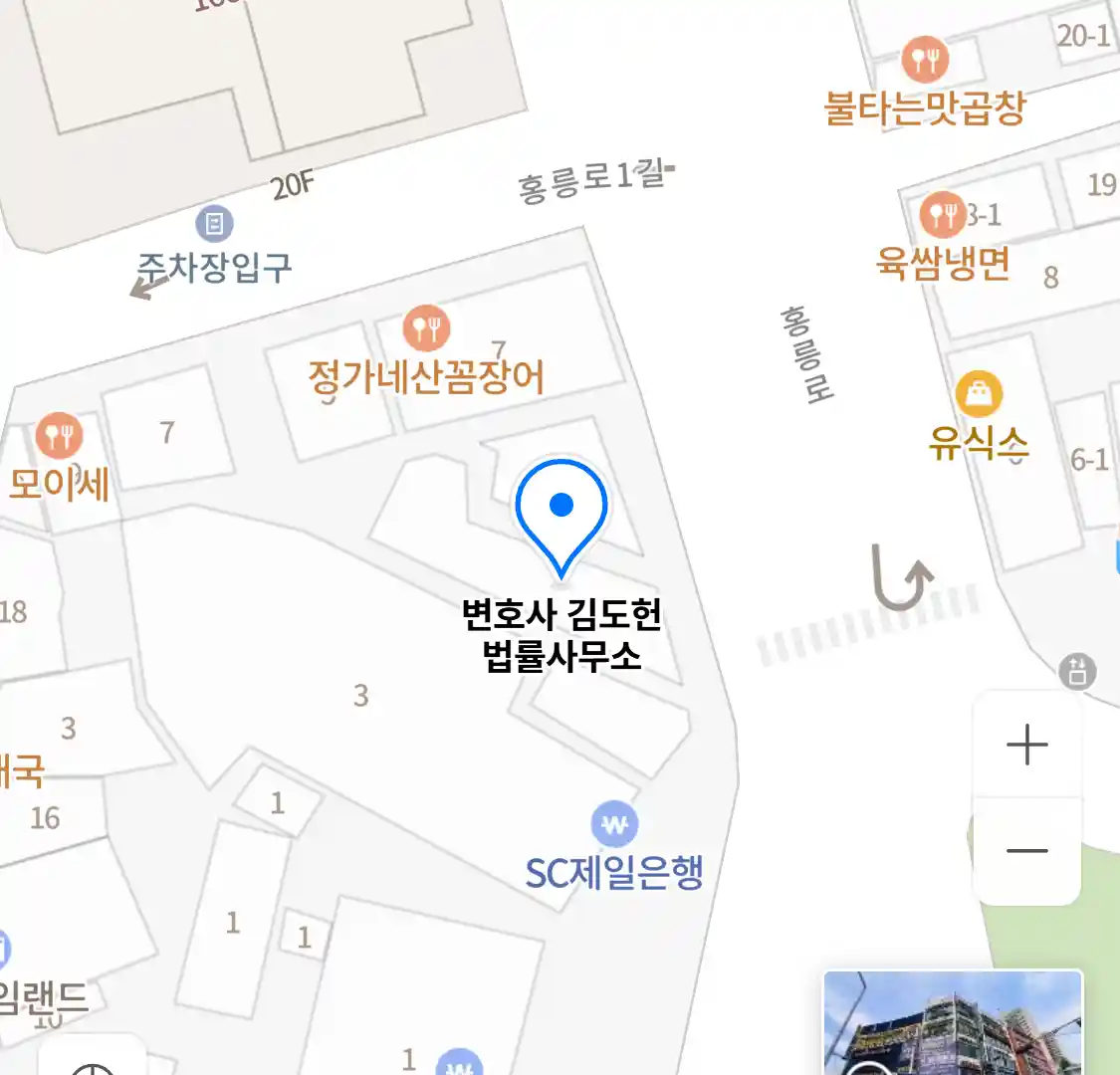Tap the 모이세 restaurant marker
Viewport: 1120px width, 1075px height.
pyautogui.click(x=60, y=435)
